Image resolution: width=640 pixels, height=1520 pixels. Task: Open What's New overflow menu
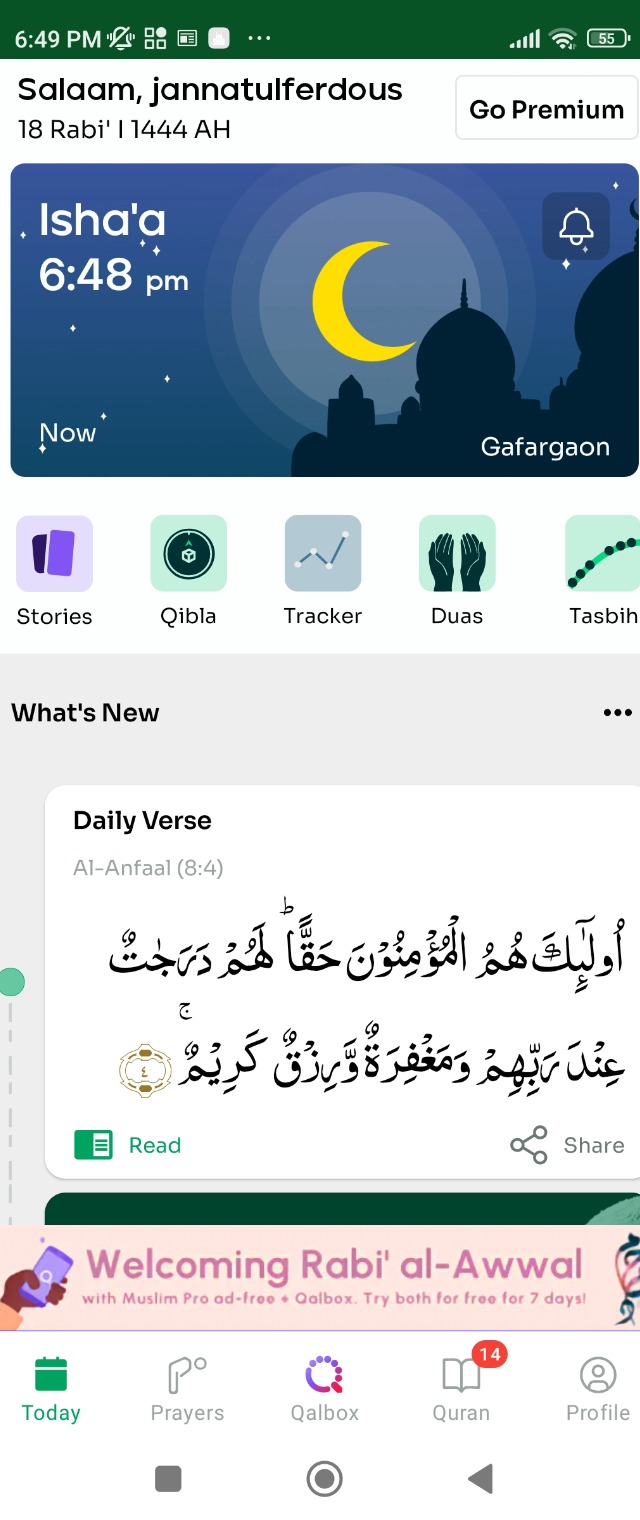(617, 713)
